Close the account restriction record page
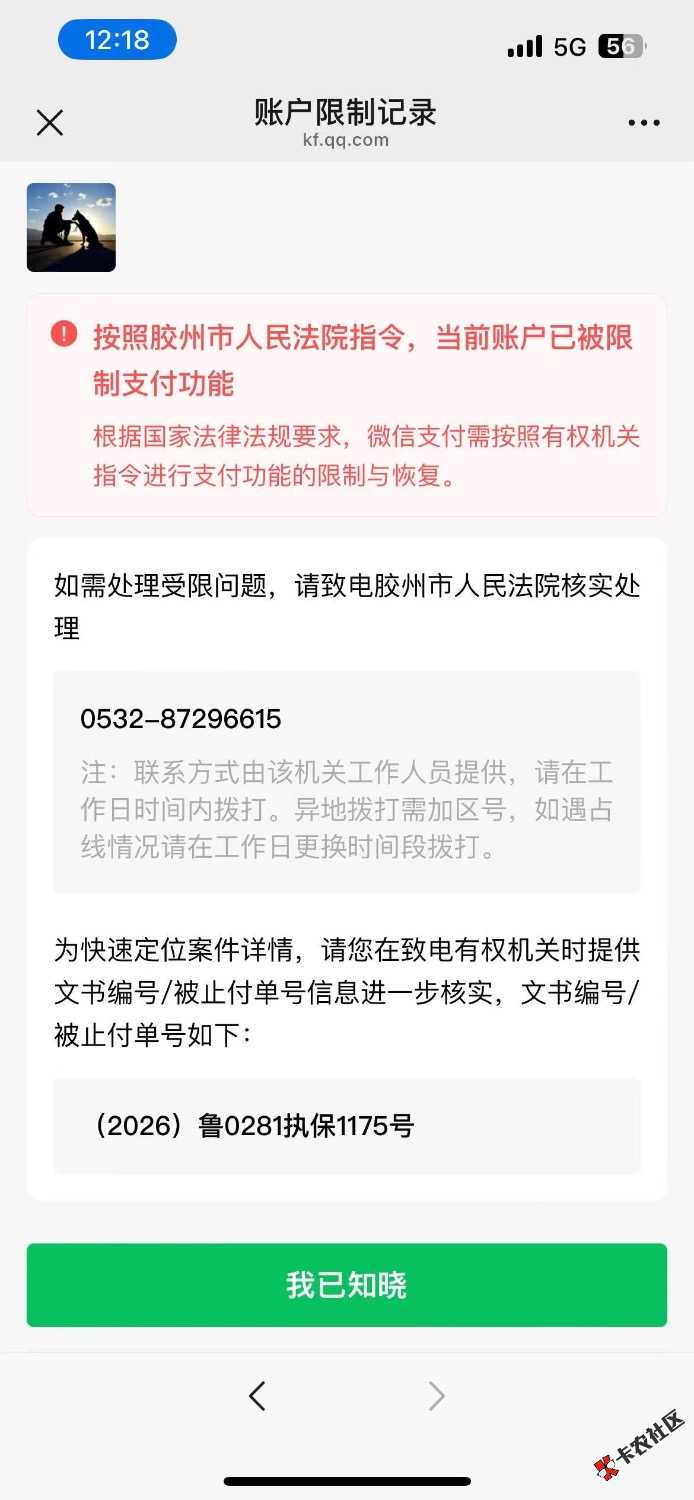Image resolution: width=694 pixels, height=1500 pixels. [x=49, y=123]
